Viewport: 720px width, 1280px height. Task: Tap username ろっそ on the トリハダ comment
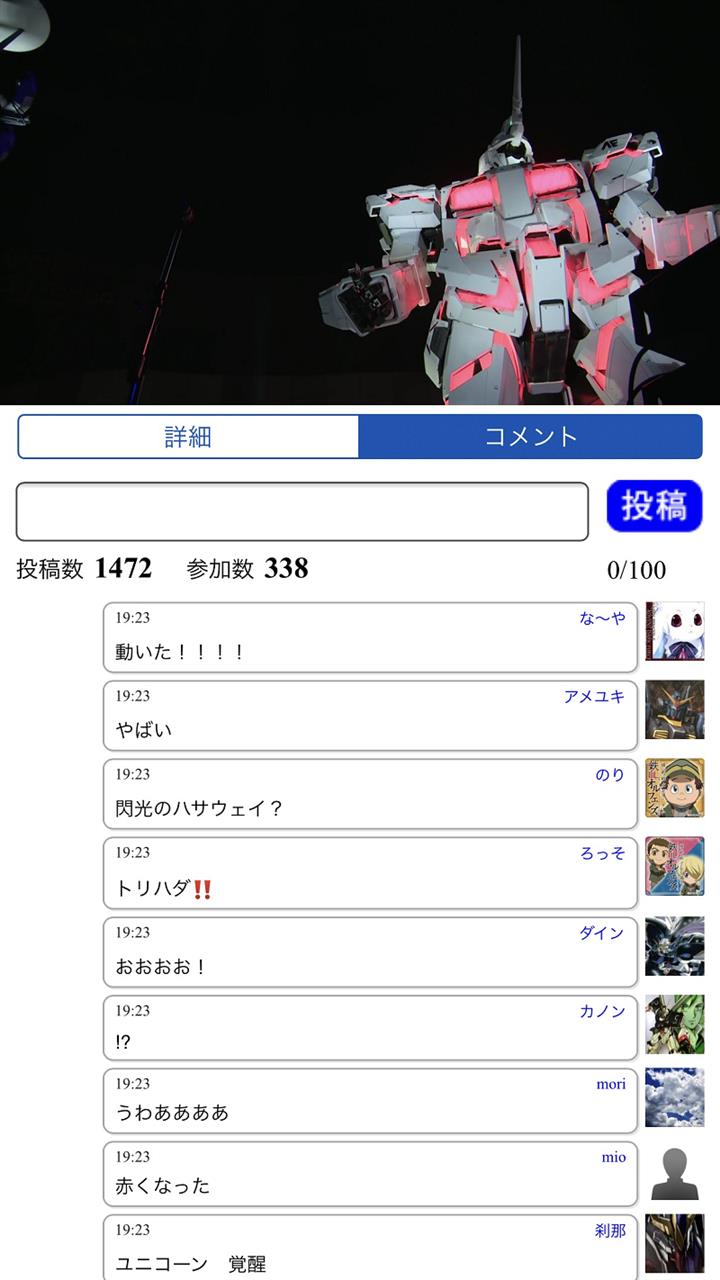[603, 853]
